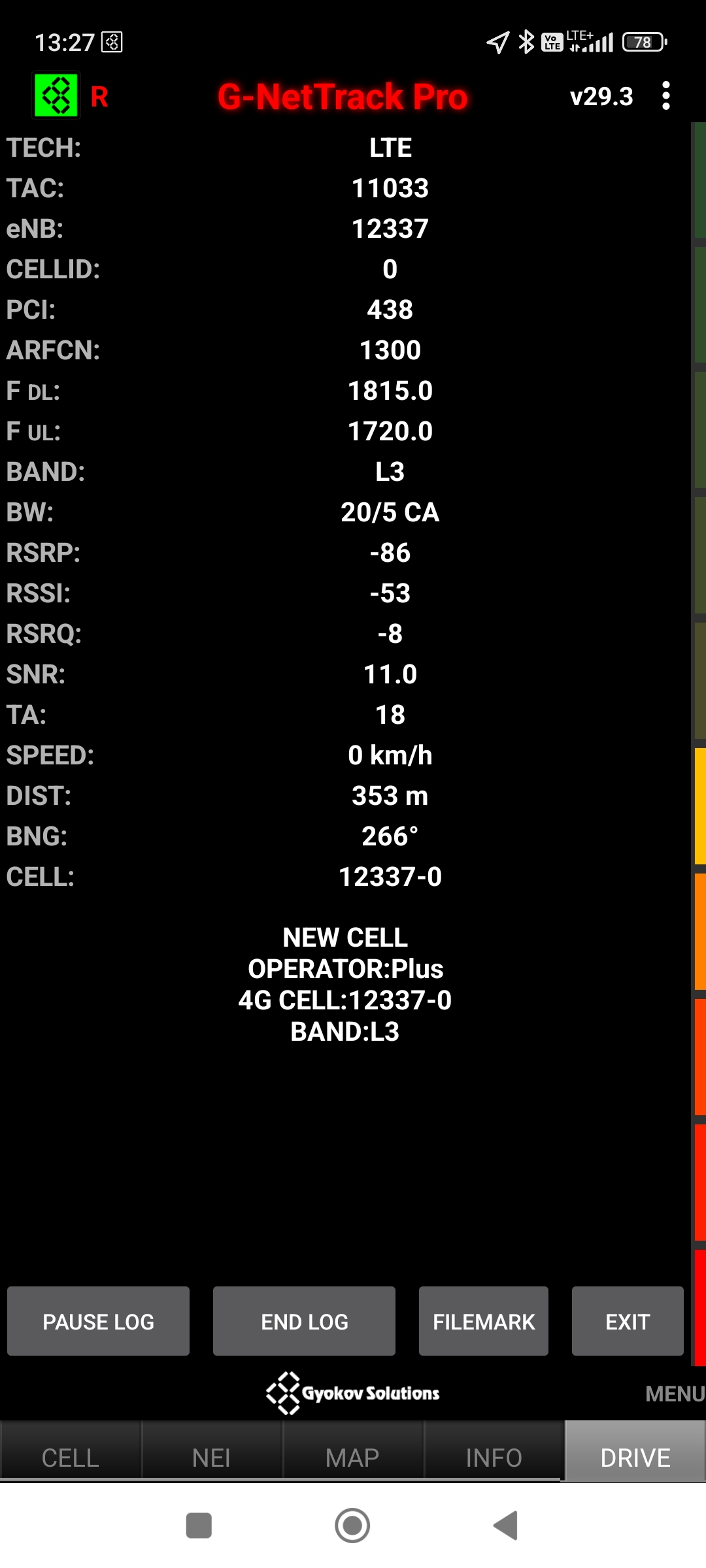
Task: Go to the home screen
Action: (352, 1526)
